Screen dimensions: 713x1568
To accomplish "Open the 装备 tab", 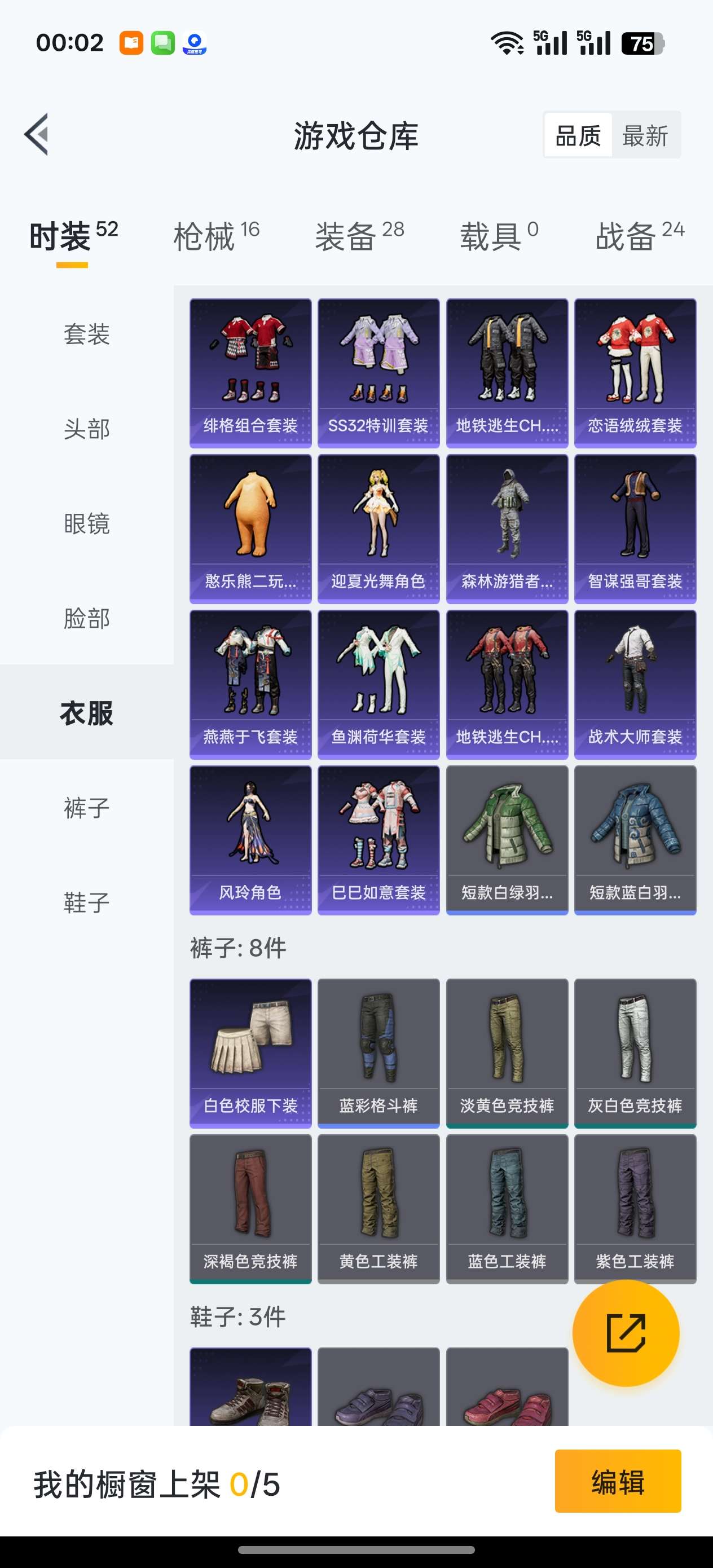I will [x=359, y=236].
